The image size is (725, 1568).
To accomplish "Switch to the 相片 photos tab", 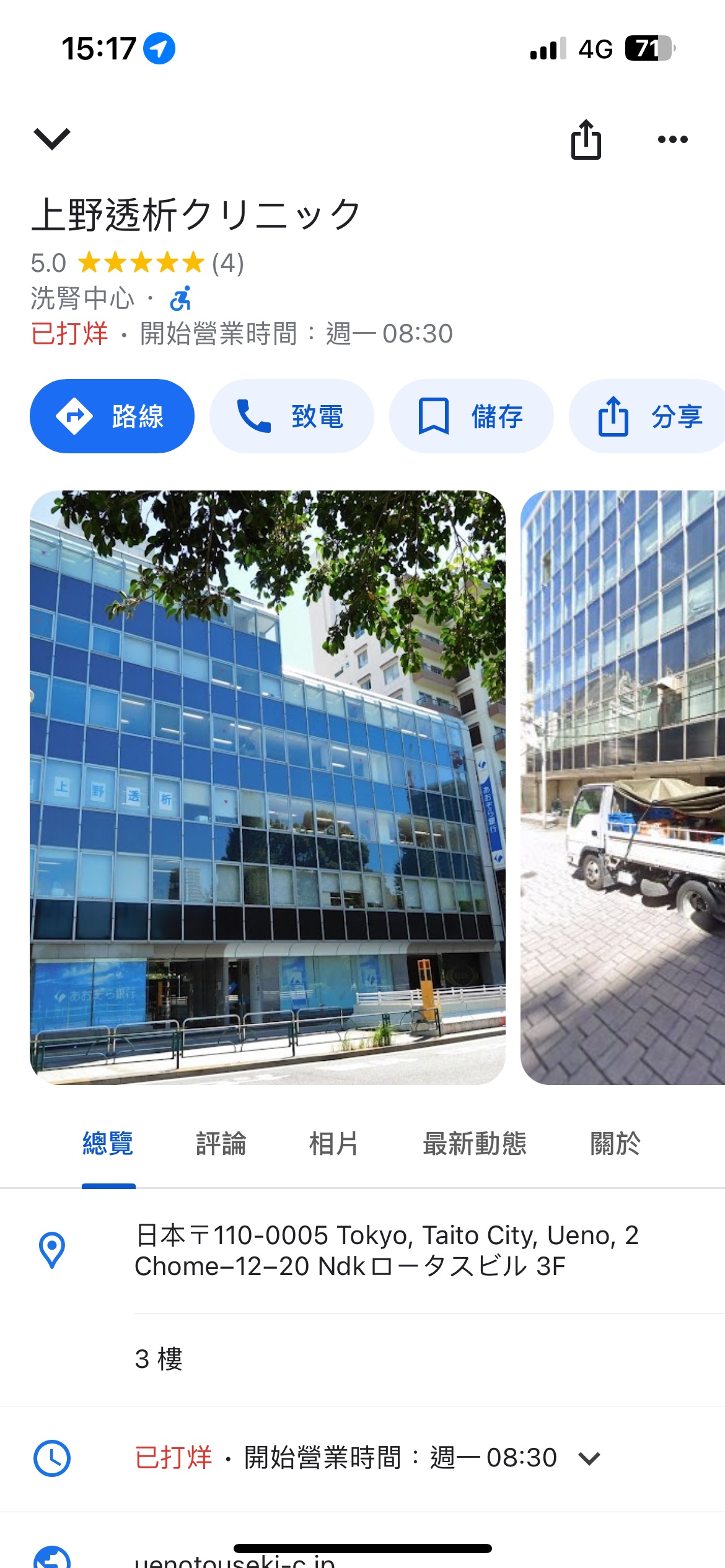I will (334, 1143).
